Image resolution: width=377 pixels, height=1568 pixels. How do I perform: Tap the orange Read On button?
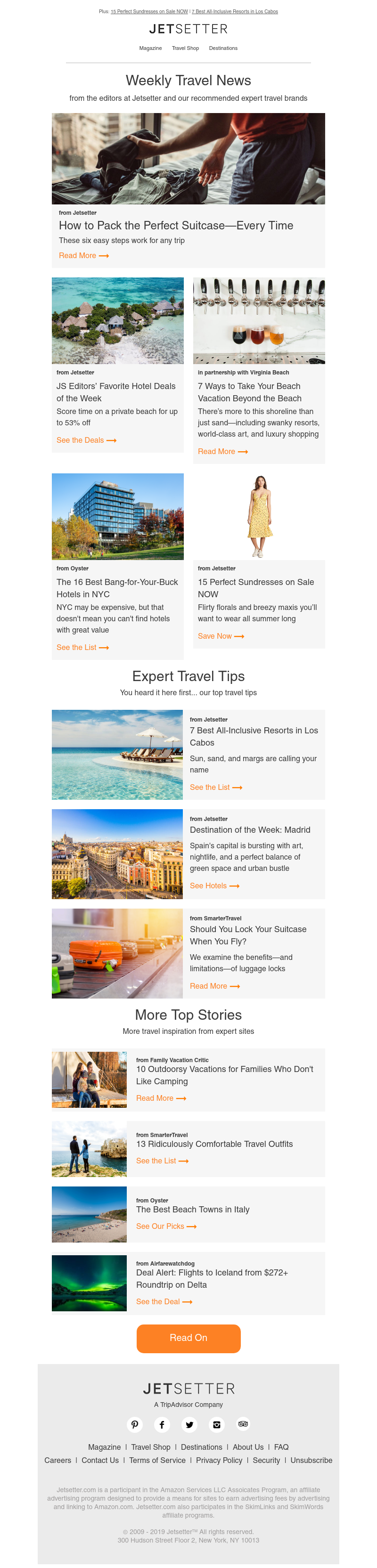click(x=188, y=1337)
